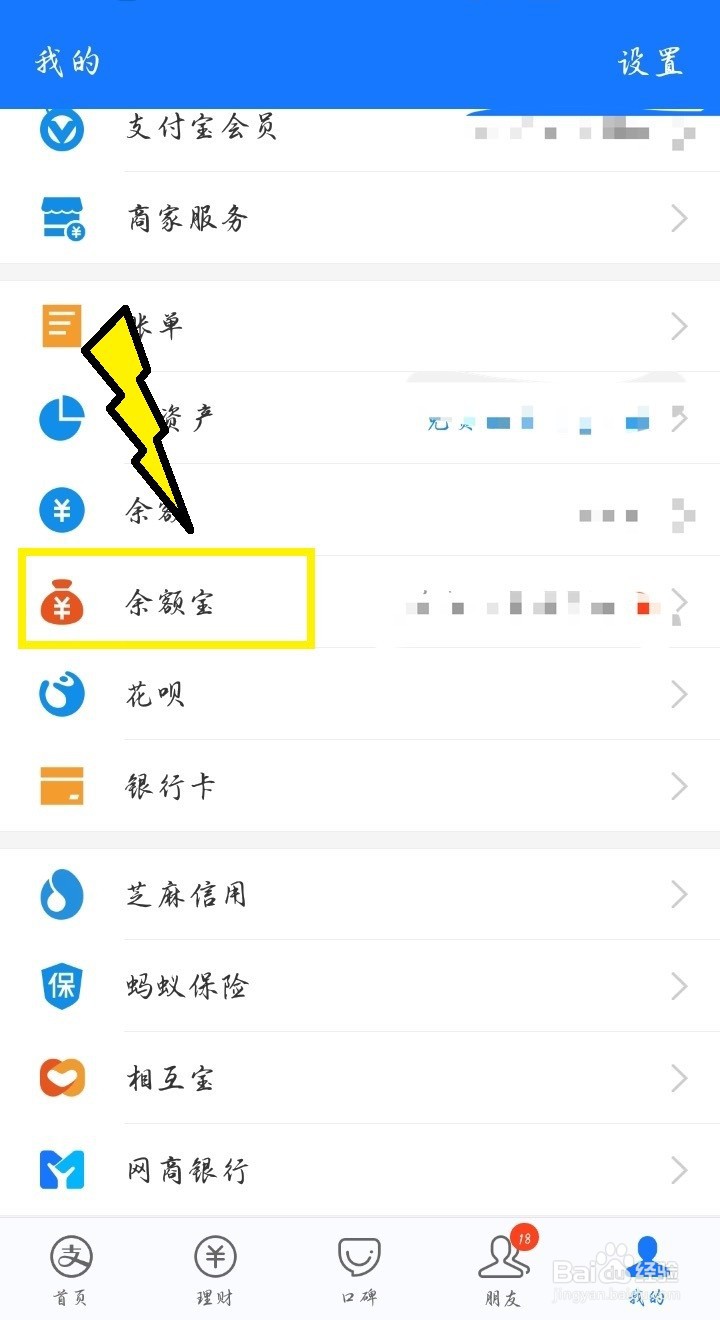Screen dimensions: 720x1320
Task: Select the Ant Insurance shield icon
Action: click(62, 986)
